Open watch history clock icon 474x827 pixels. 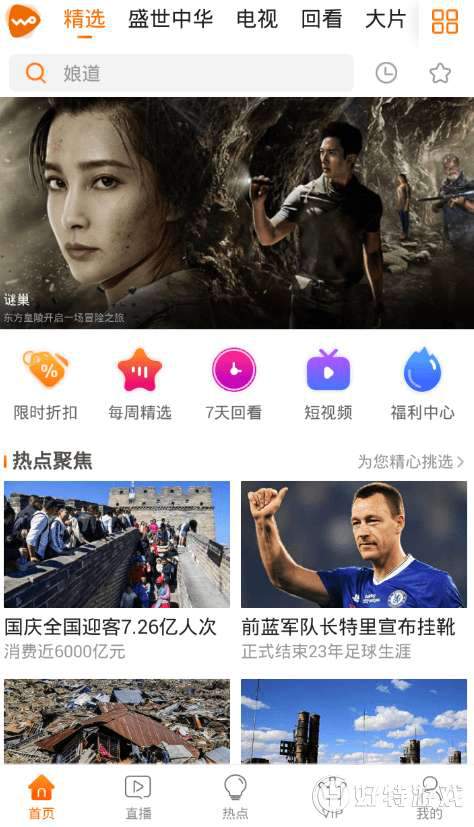pos(386,73)
